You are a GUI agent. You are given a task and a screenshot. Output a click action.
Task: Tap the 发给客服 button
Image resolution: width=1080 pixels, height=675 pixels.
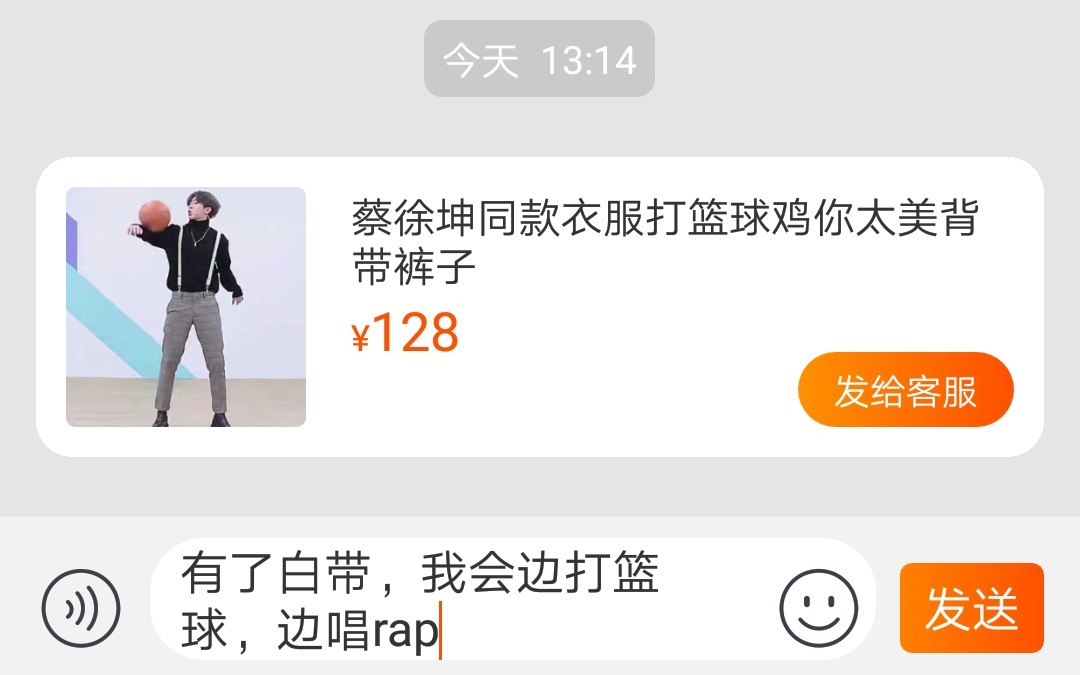pyautogui.click(x=905, y=390)
